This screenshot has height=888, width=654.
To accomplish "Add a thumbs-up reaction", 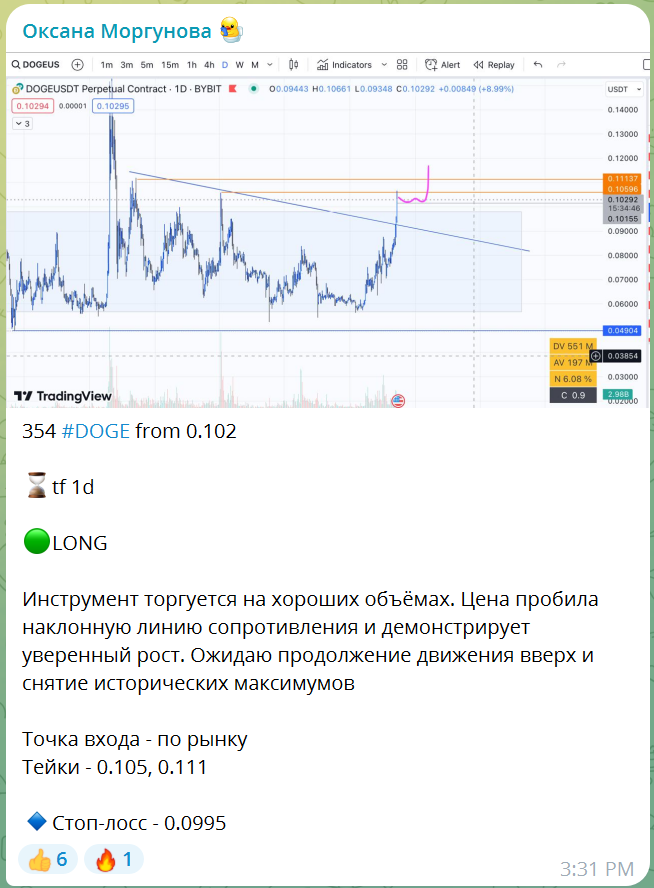I will (x=48, y=859).
